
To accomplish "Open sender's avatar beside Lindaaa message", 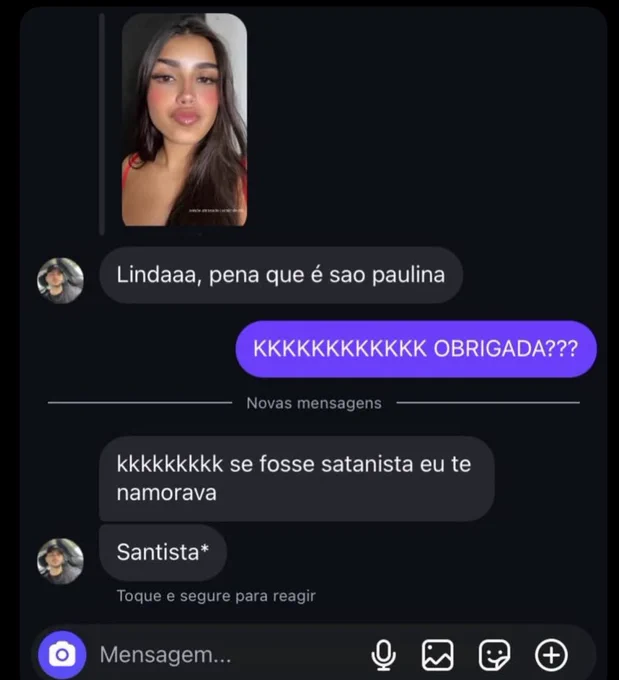I will point(60,281).
